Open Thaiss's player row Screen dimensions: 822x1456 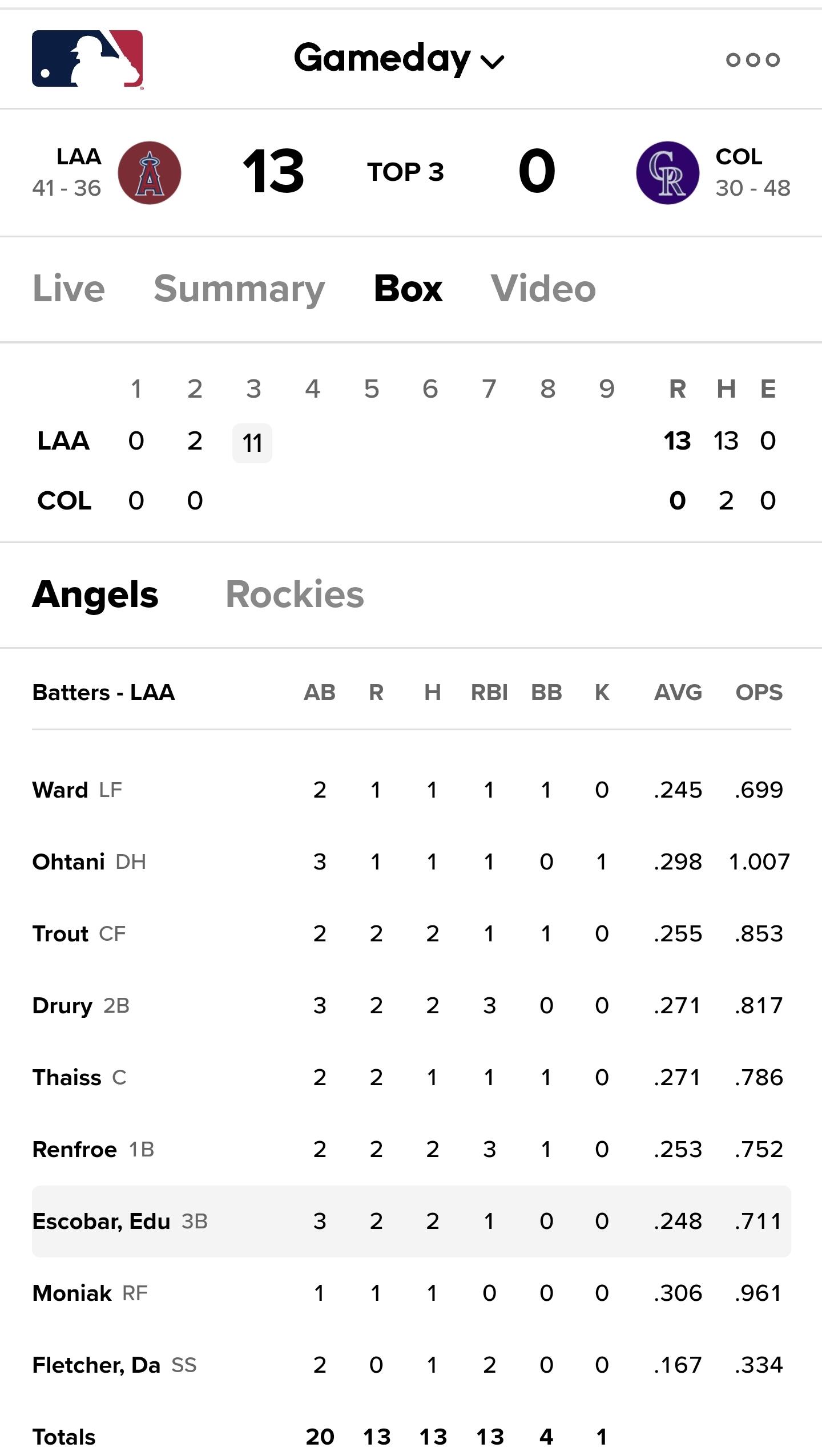pos(411,1077)
